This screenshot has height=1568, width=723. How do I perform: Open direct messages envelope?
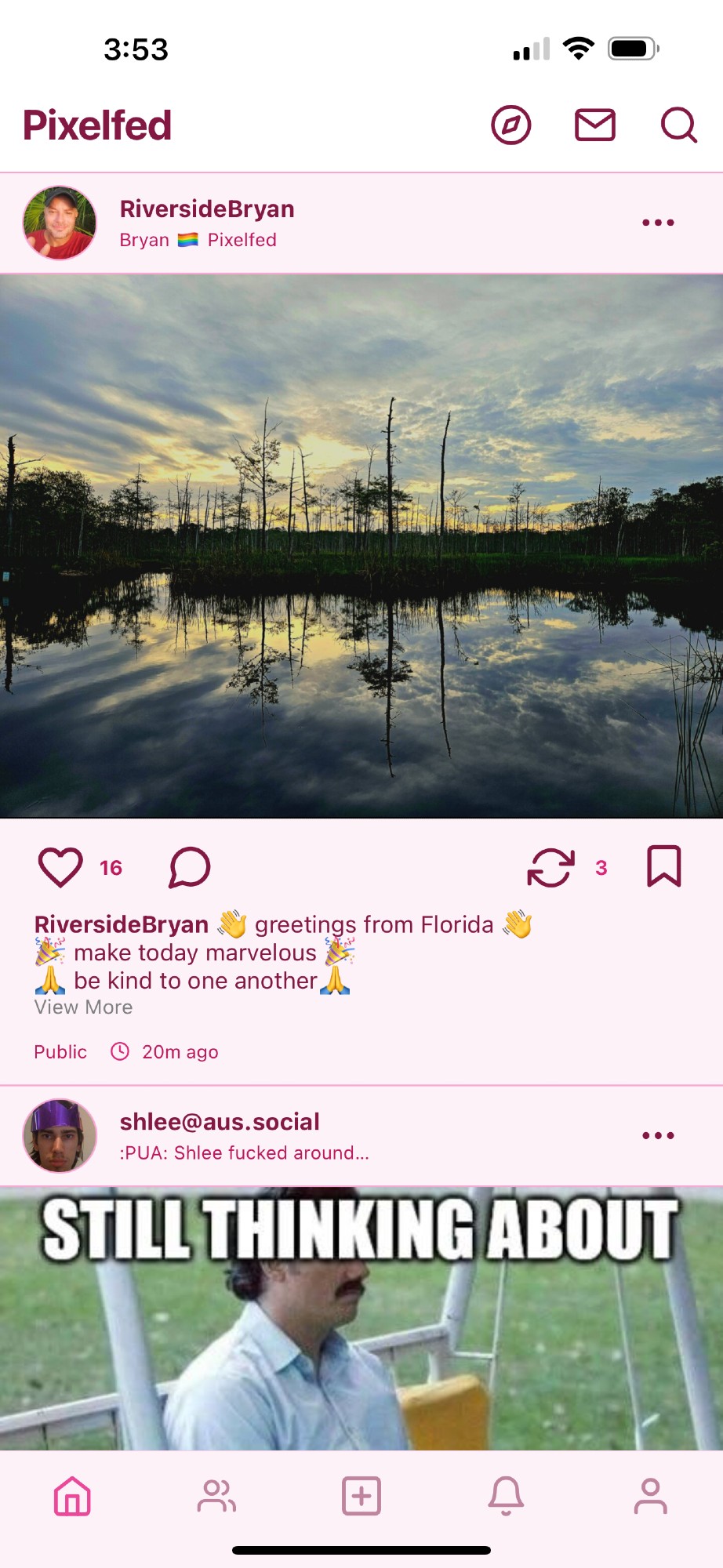tap(595, 125)
